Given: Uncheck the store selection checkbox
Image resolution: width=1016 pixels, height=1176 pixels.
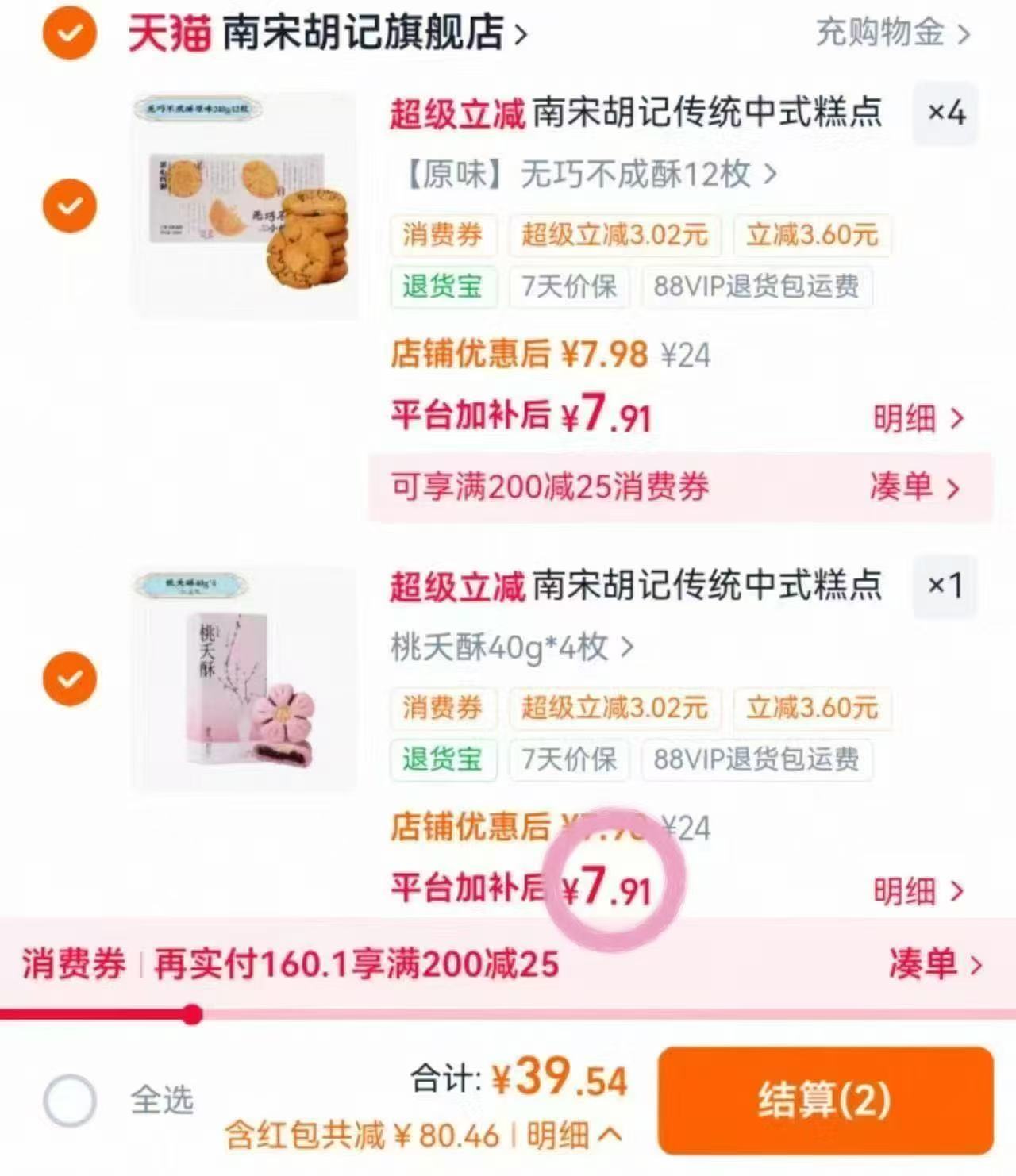Looking at the screenshot, I should coord(69,33).
